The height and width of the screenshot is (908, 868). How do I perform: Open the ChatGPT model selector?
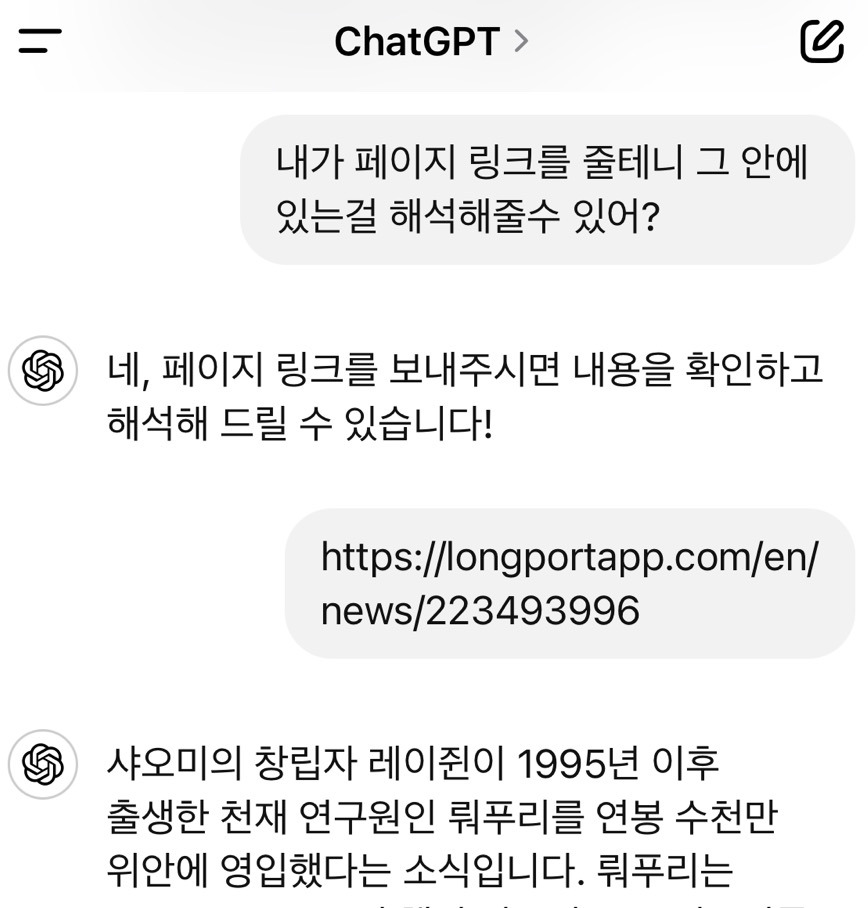pyautogui.click(x=430, y=41)
